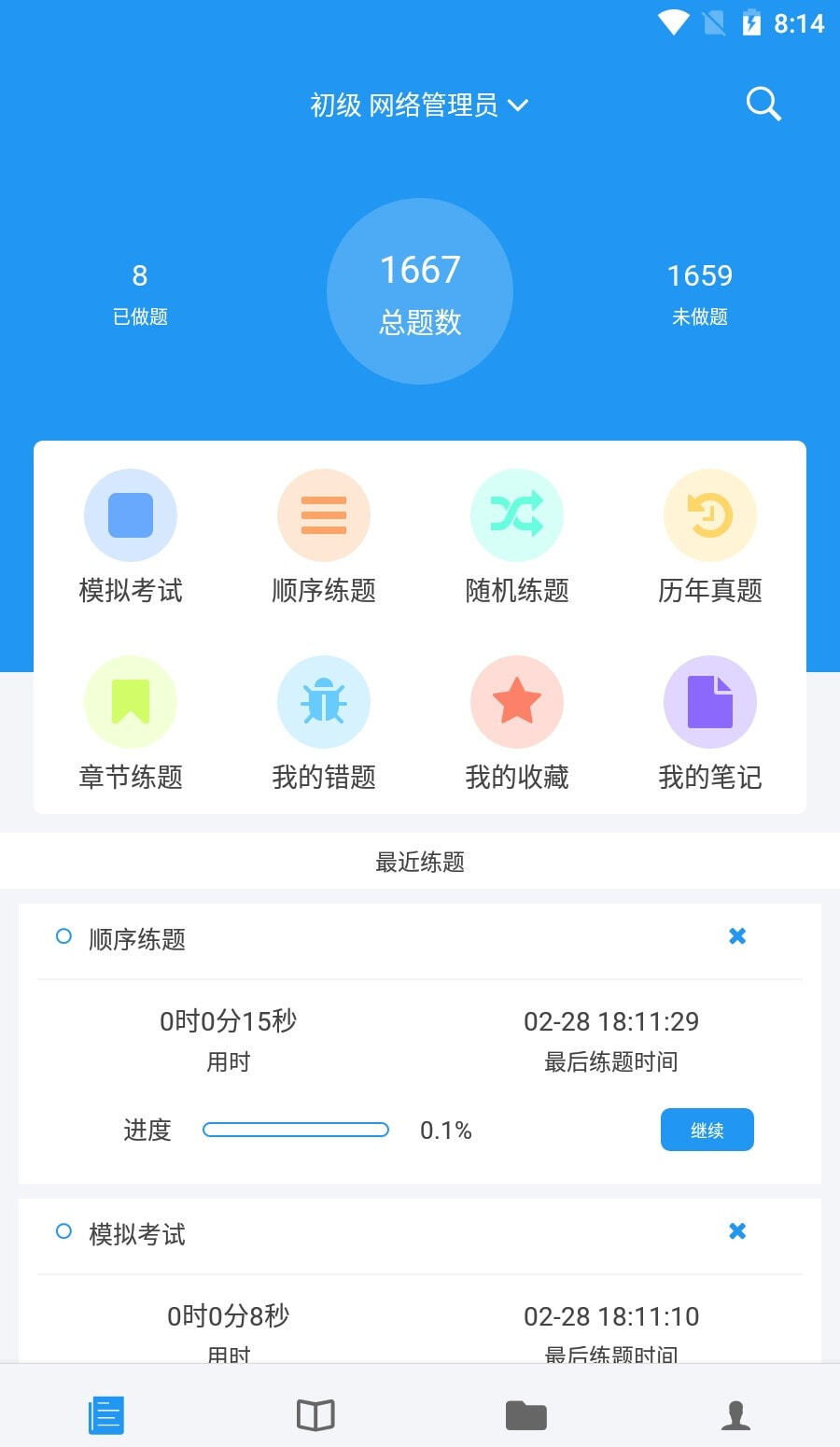Switch to the open-book tab
The height and width of the screenshot is (1447, 840).
[x=315, y=1415]
